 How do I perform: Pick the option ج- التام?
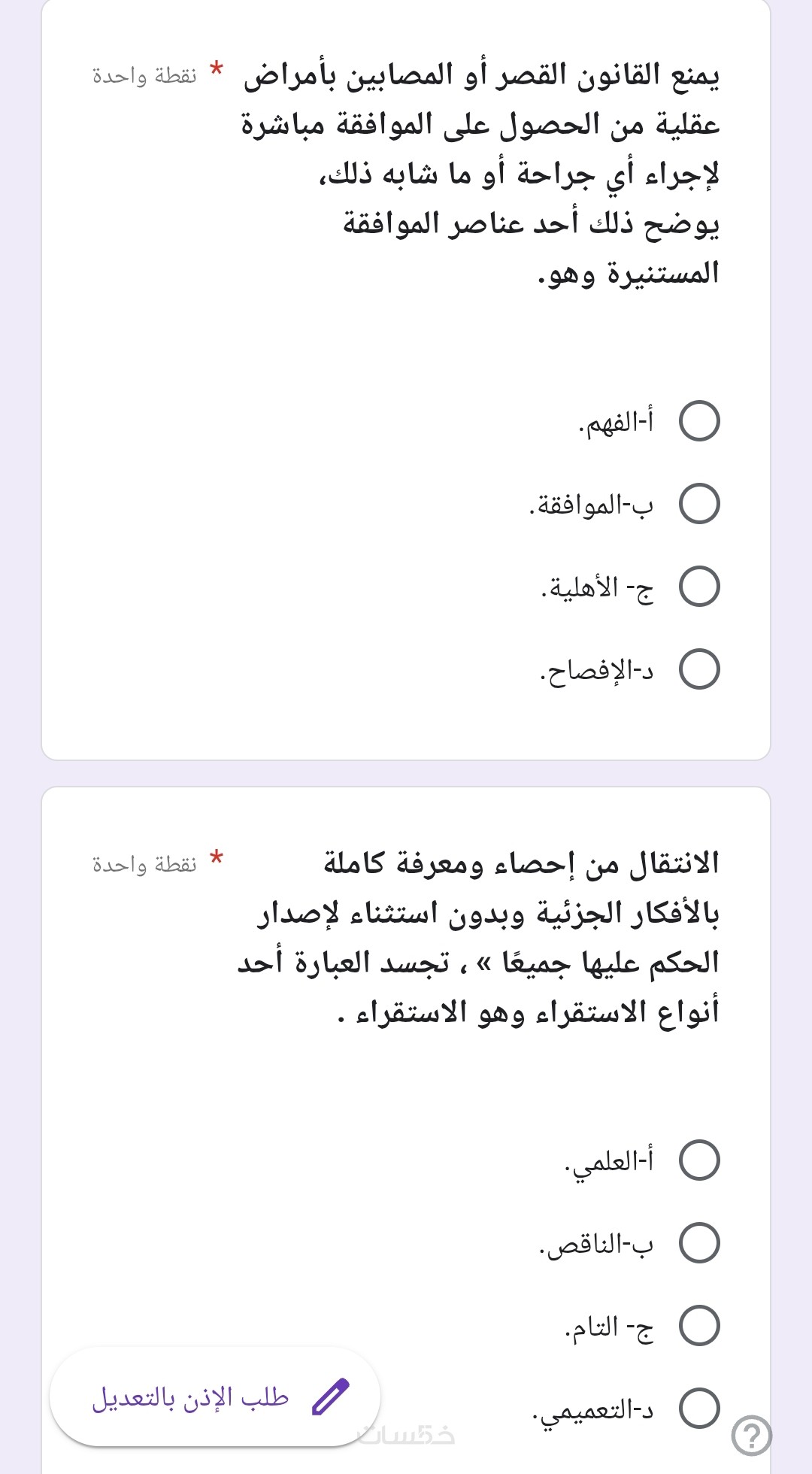[x=699, y=1326]
